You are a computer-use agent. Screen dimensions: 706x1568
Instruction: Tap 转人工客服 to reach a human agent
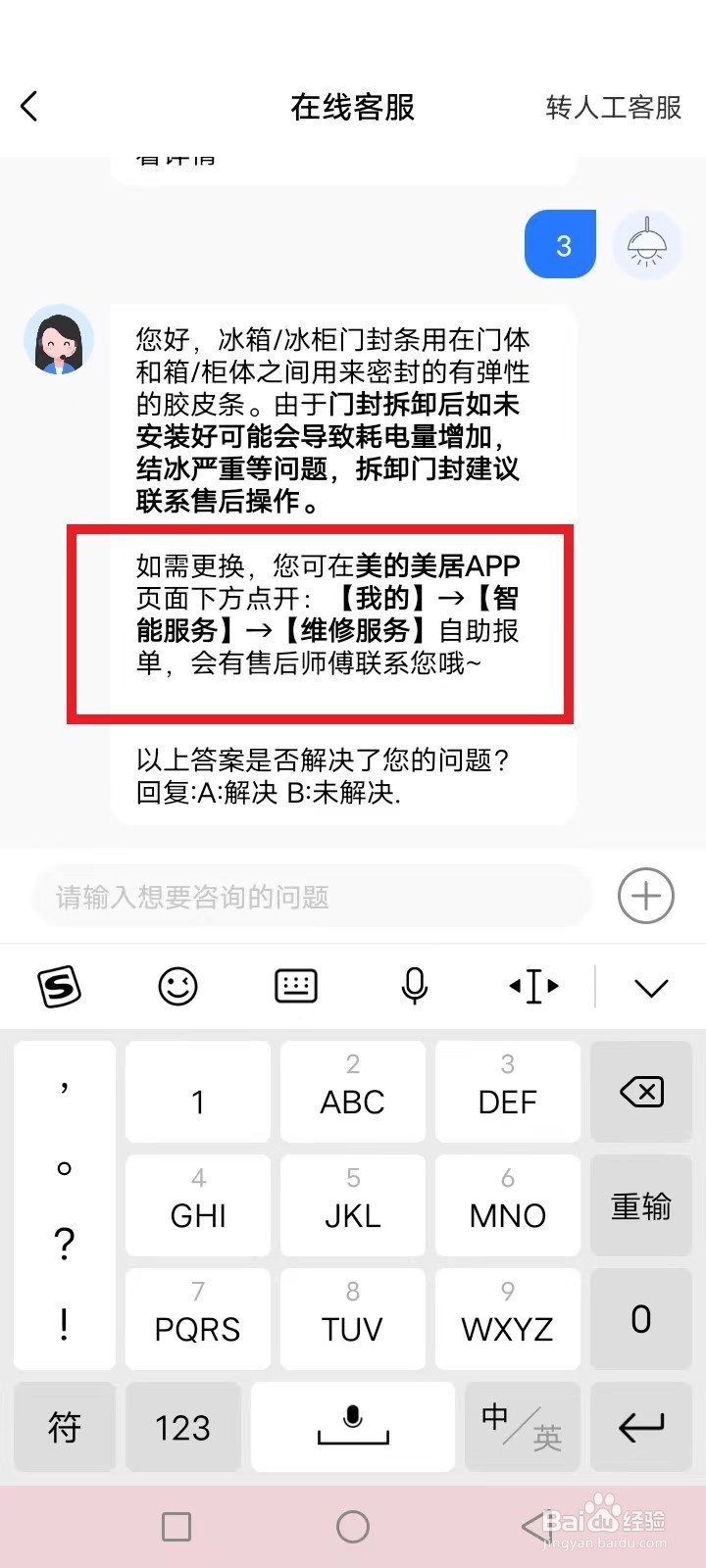612,109
